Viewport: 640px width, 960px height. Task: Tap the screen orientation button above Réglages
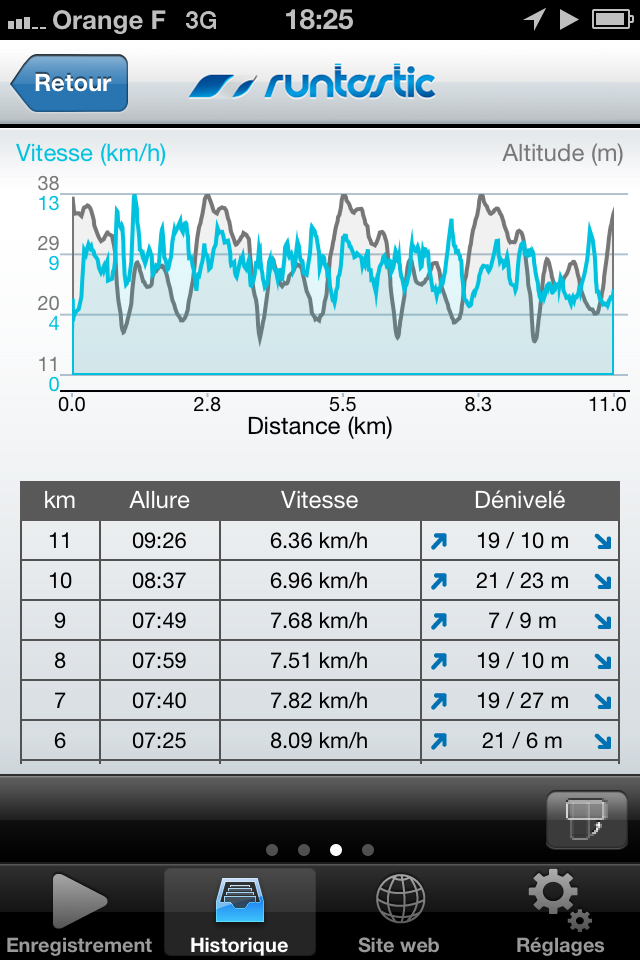[586, 820]
